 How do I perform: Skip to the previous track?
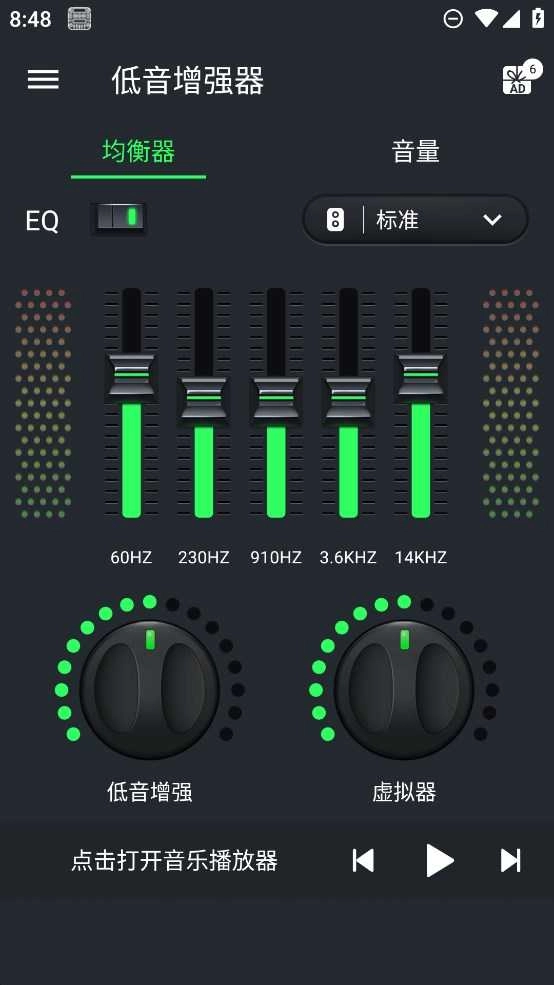pyautogui.click(x=363, y=861)
